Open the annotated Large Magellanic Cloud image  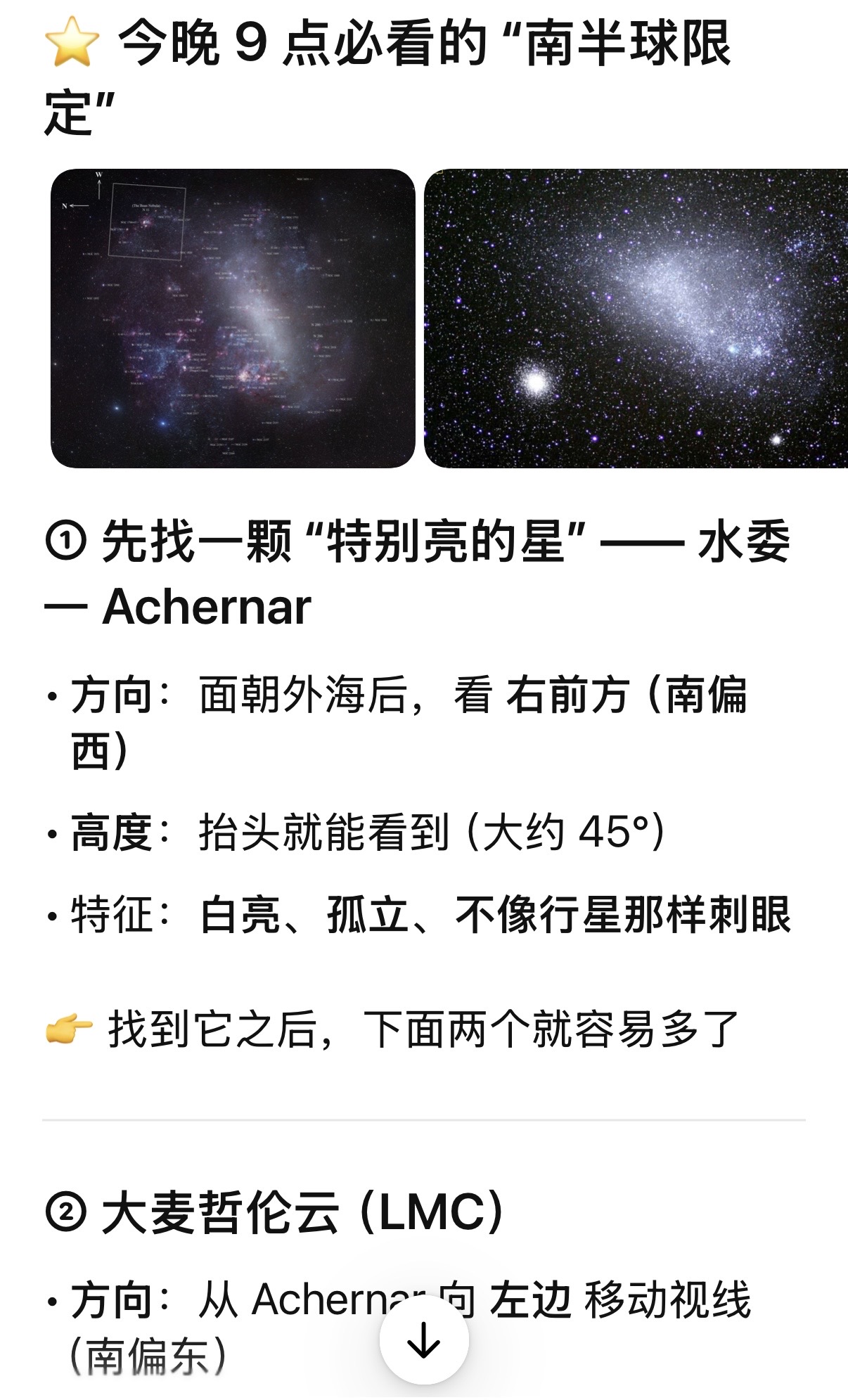233,319
